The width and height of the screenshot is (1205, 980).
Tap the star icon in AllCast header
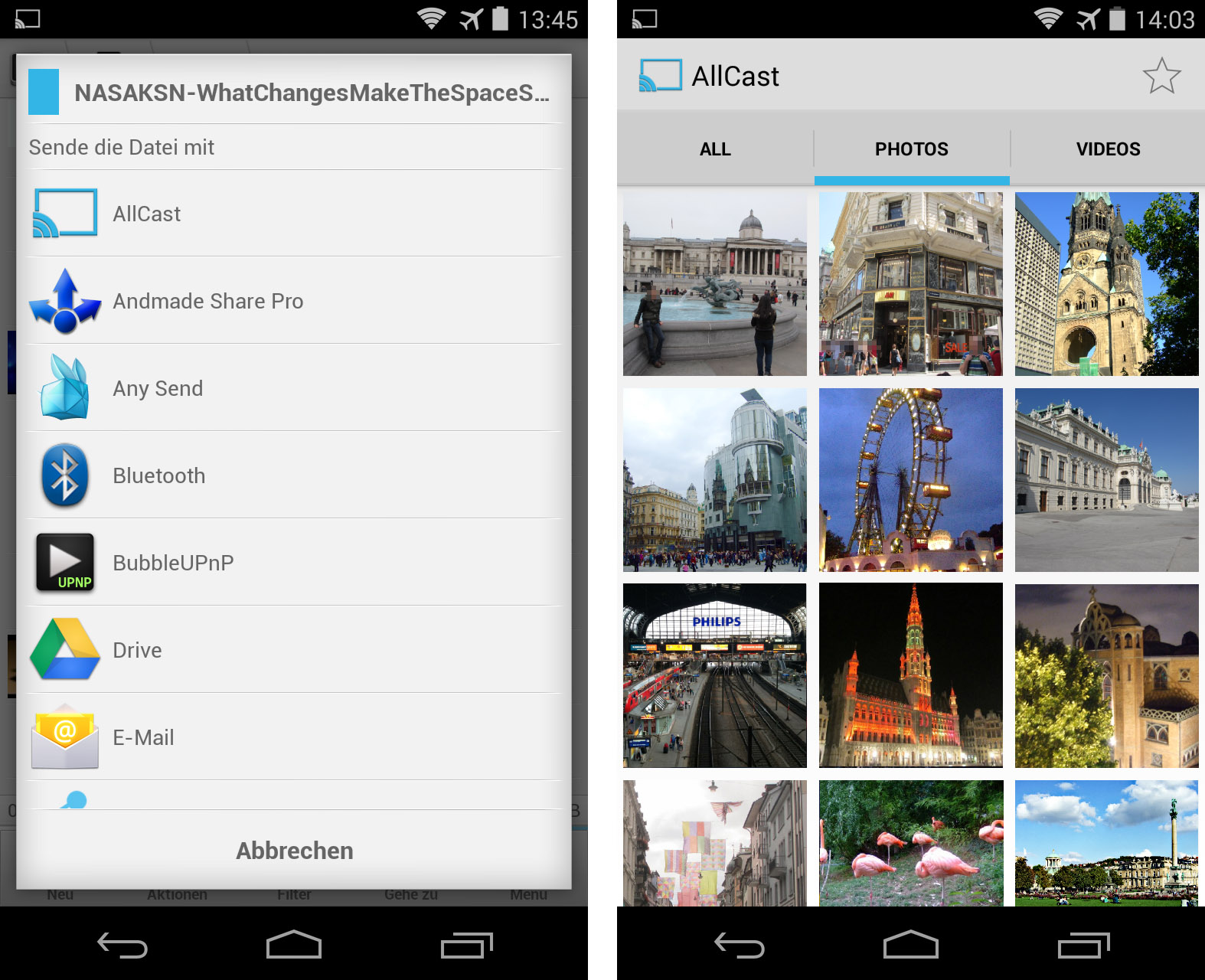[1161, 76]
